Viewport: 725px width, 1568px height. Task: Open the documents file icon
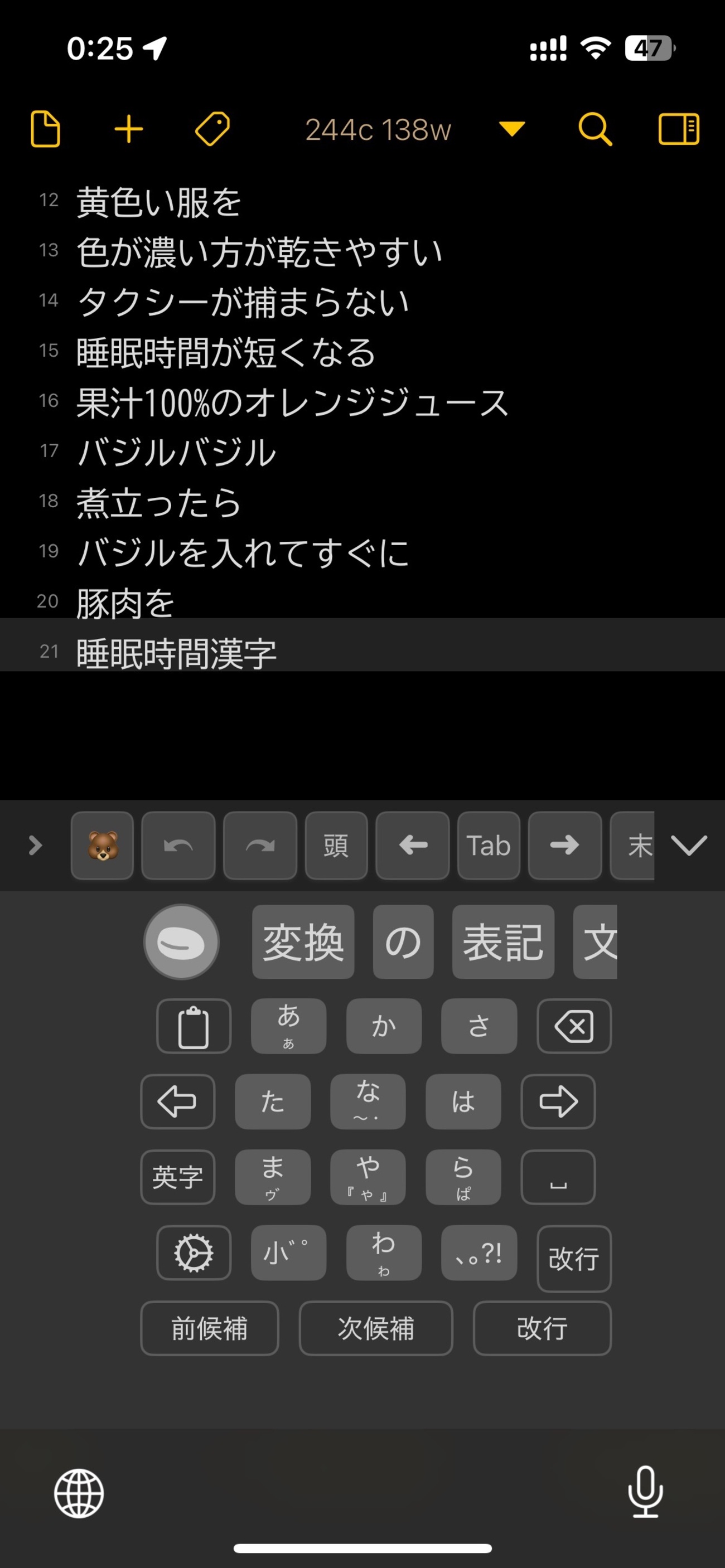click(45, 129)
